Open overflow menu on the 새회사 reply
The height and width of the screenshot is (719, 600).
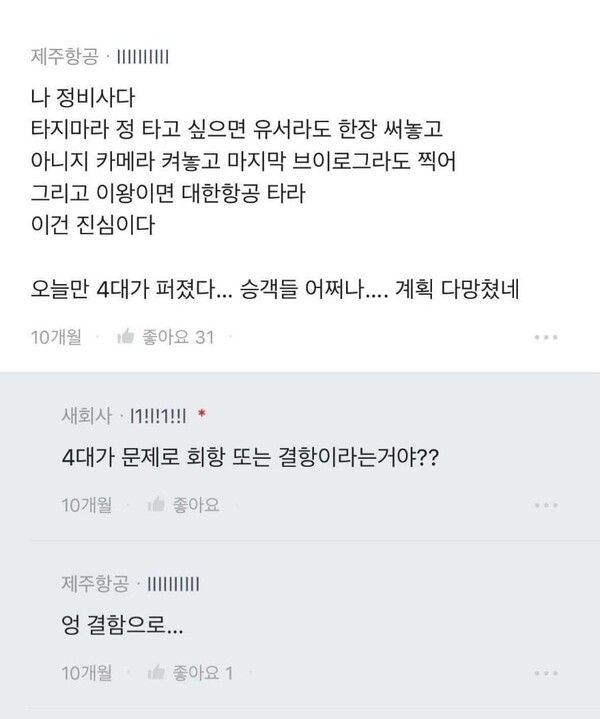click(x=545, y=505)
